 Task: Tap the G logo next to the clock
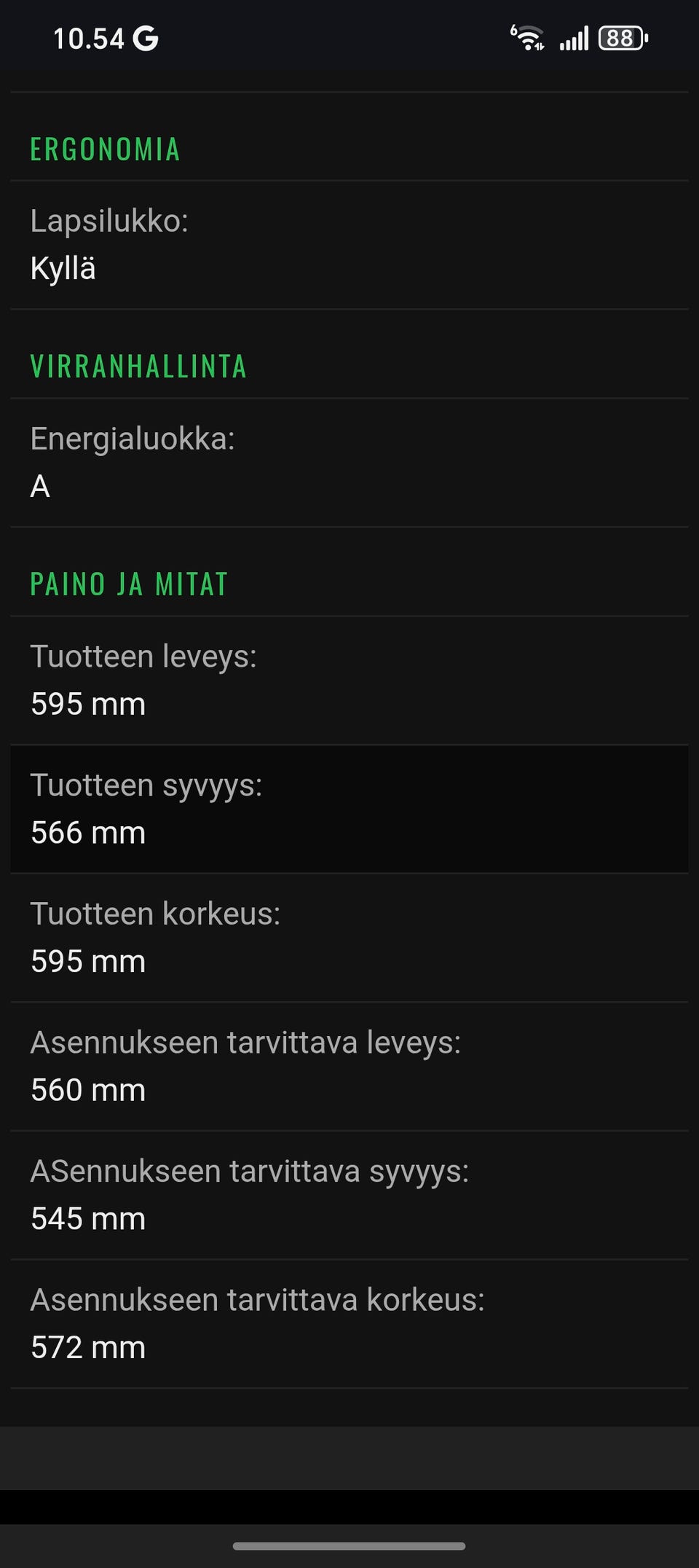(x=145, y=38)
